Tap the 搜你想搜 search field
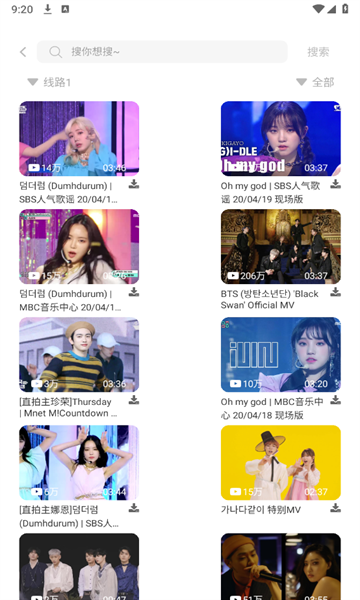The height and width of the screenshot is (600, 360). pos(162,52)
